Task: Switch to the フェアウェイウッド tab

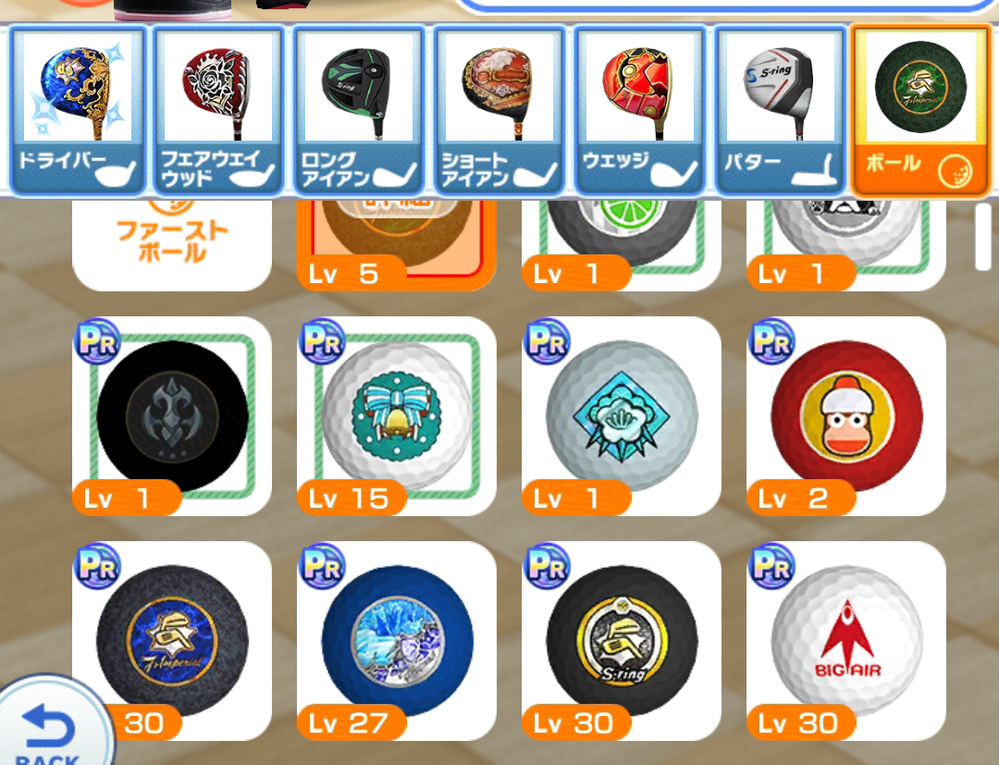Action: (x=220, y=110)
